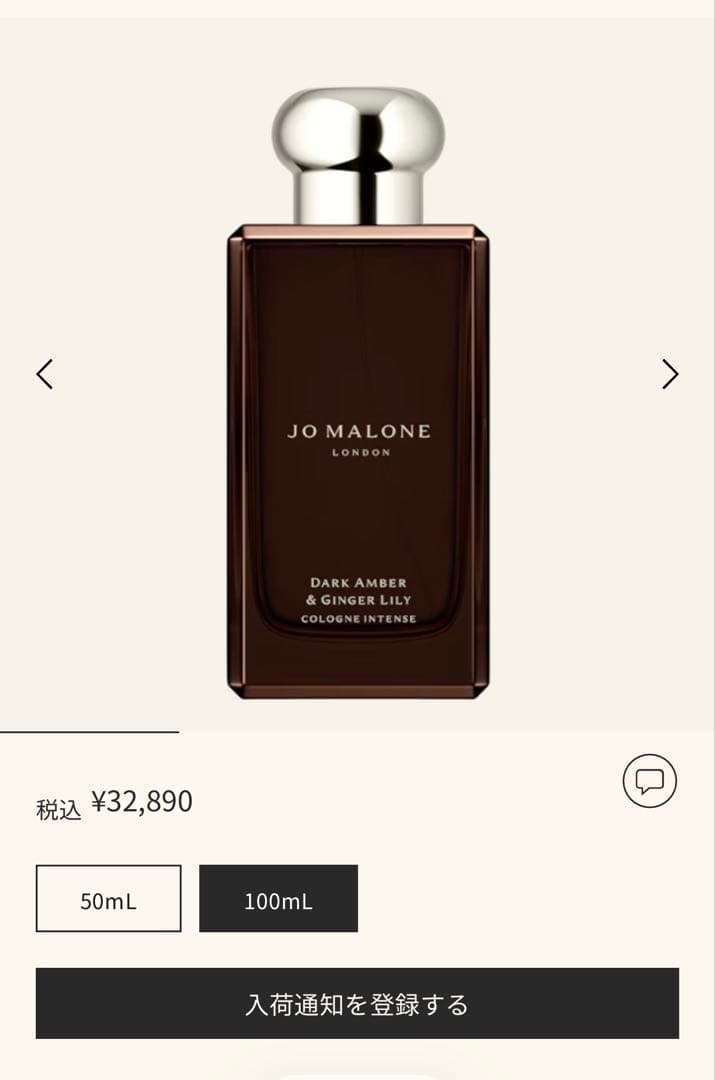Select the 50mL size option
Image resolution: width=715 pixels, height=1080 pixels.
109,899
